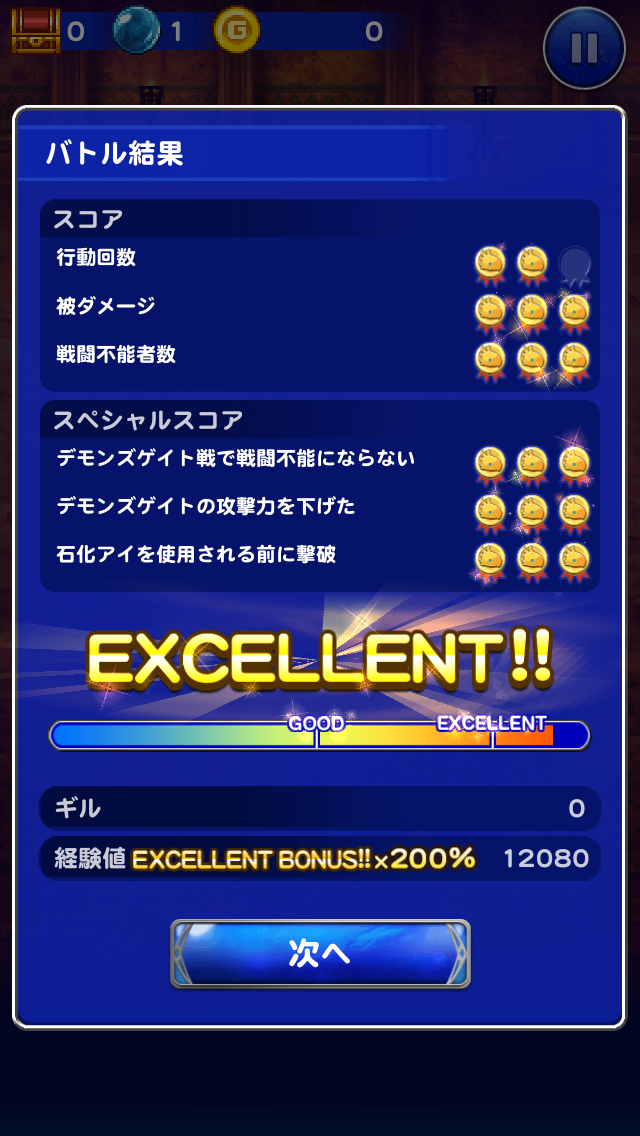Tap the 次へ button to continue

coord(320,953)
